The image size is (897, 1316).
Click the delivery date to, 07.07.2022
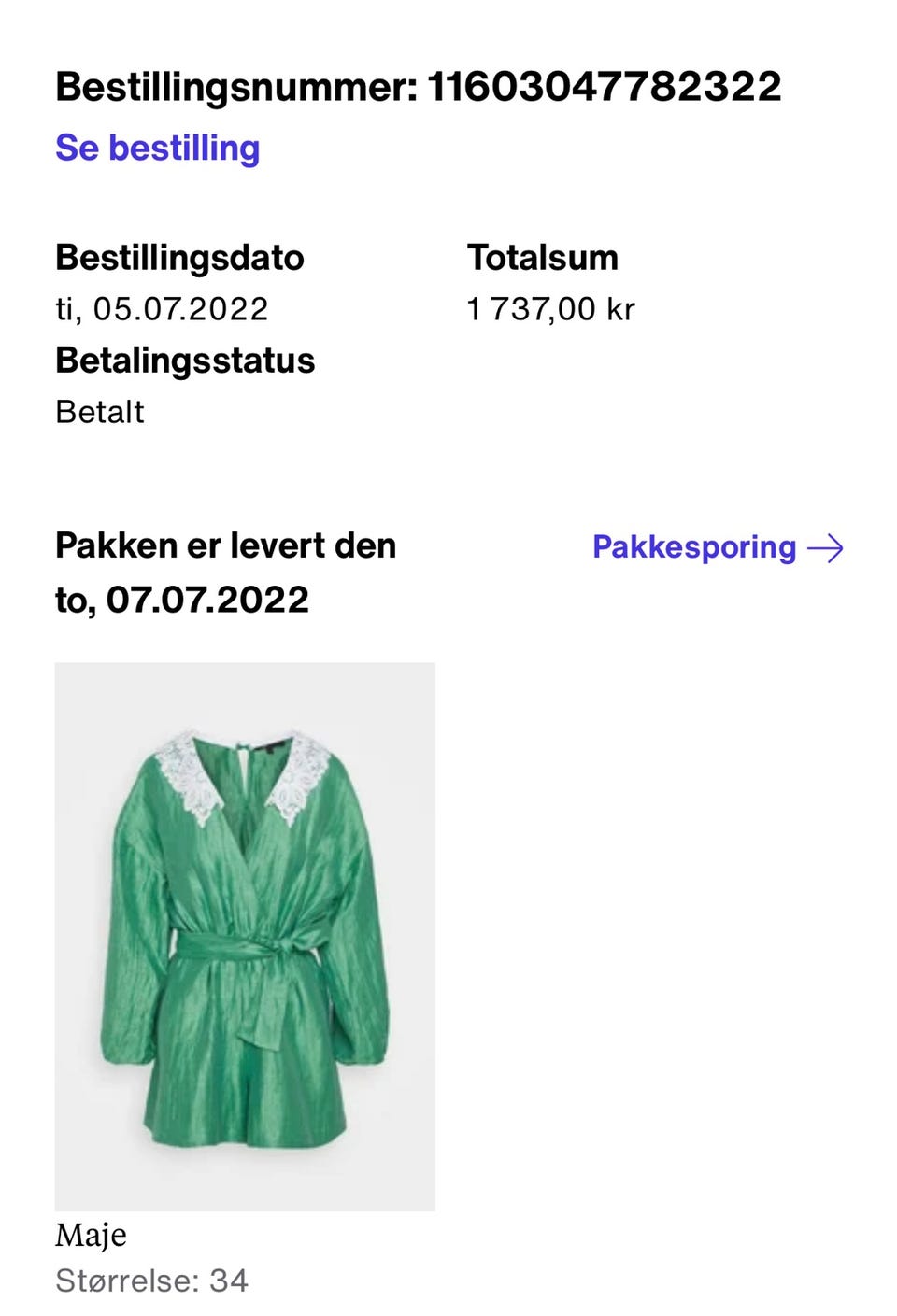(182, 601)
